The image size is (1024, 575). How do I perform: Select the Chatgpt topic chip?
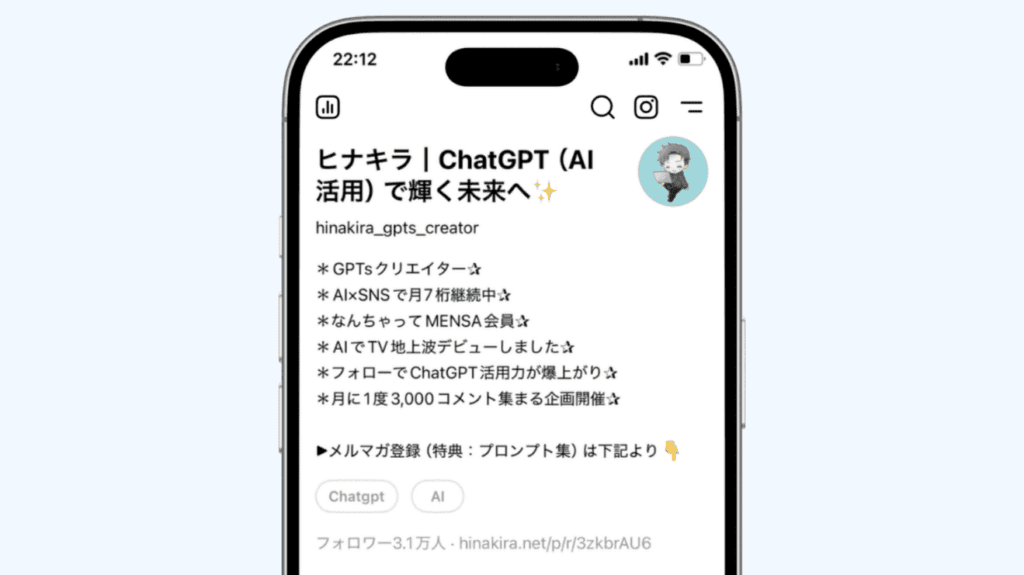coord(357,496)
